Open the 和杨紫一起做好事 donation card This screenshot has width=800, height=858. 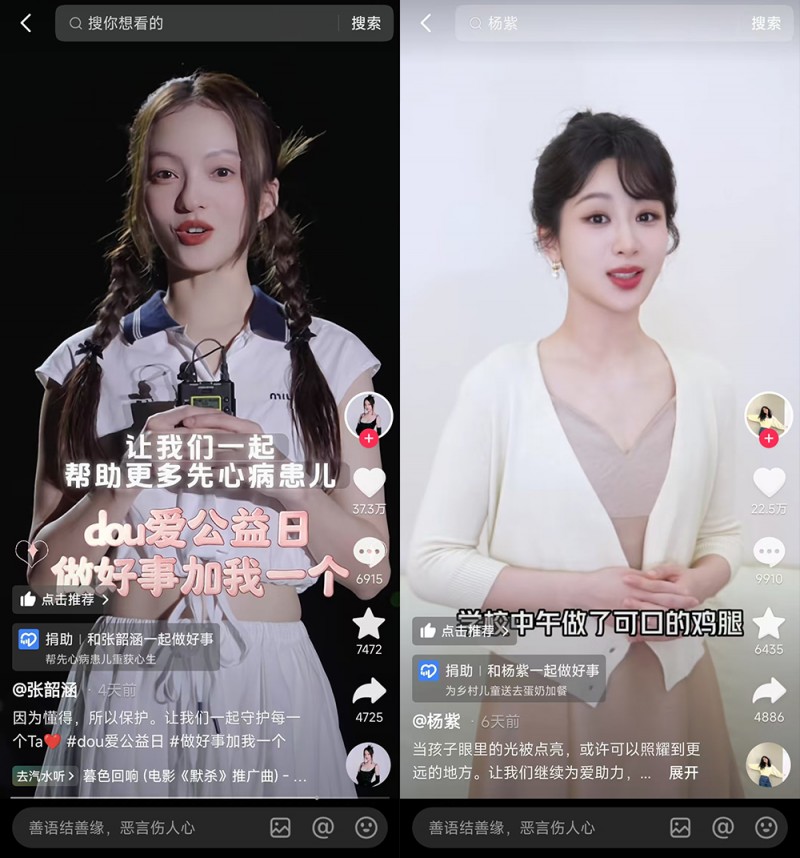pos(510,677)
